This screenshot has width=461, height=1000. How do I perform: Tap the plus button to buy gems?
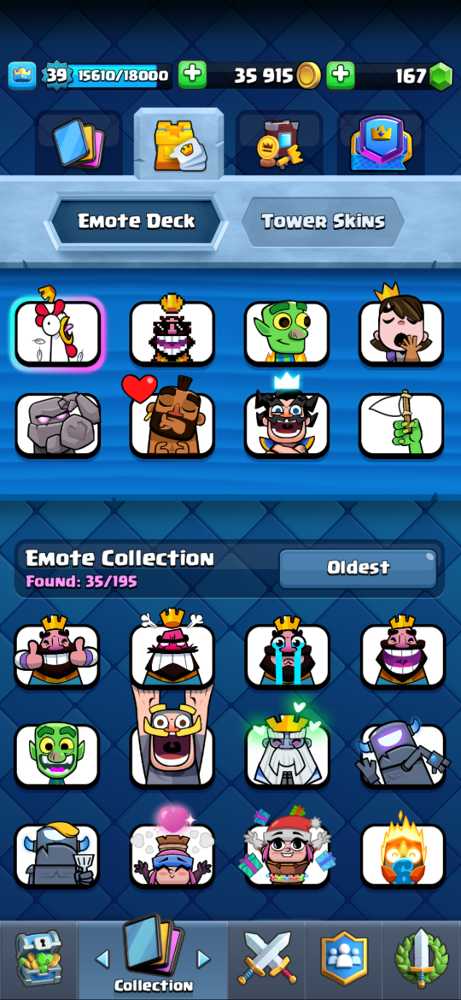point(340,76)
